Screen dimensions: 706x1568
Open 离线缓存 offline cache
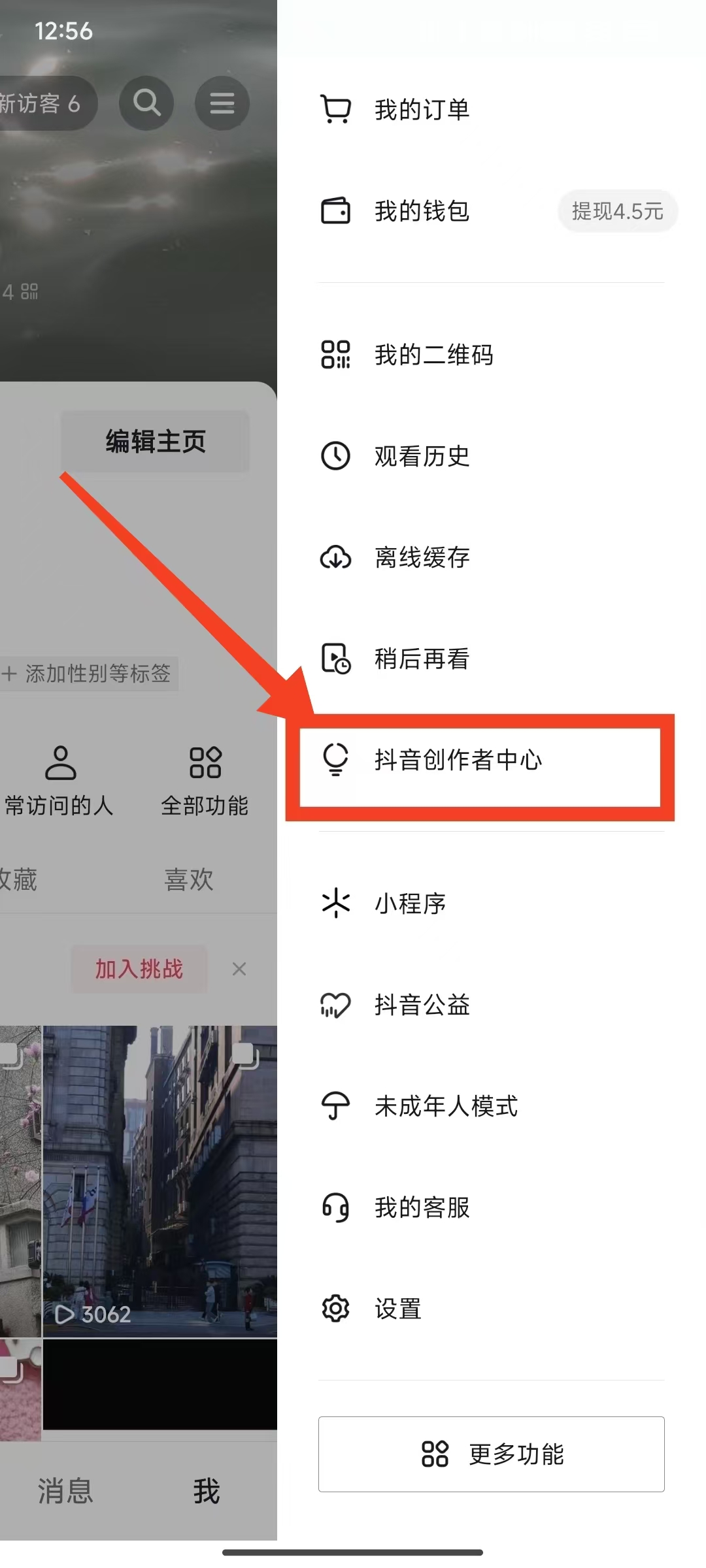[422, 557]
